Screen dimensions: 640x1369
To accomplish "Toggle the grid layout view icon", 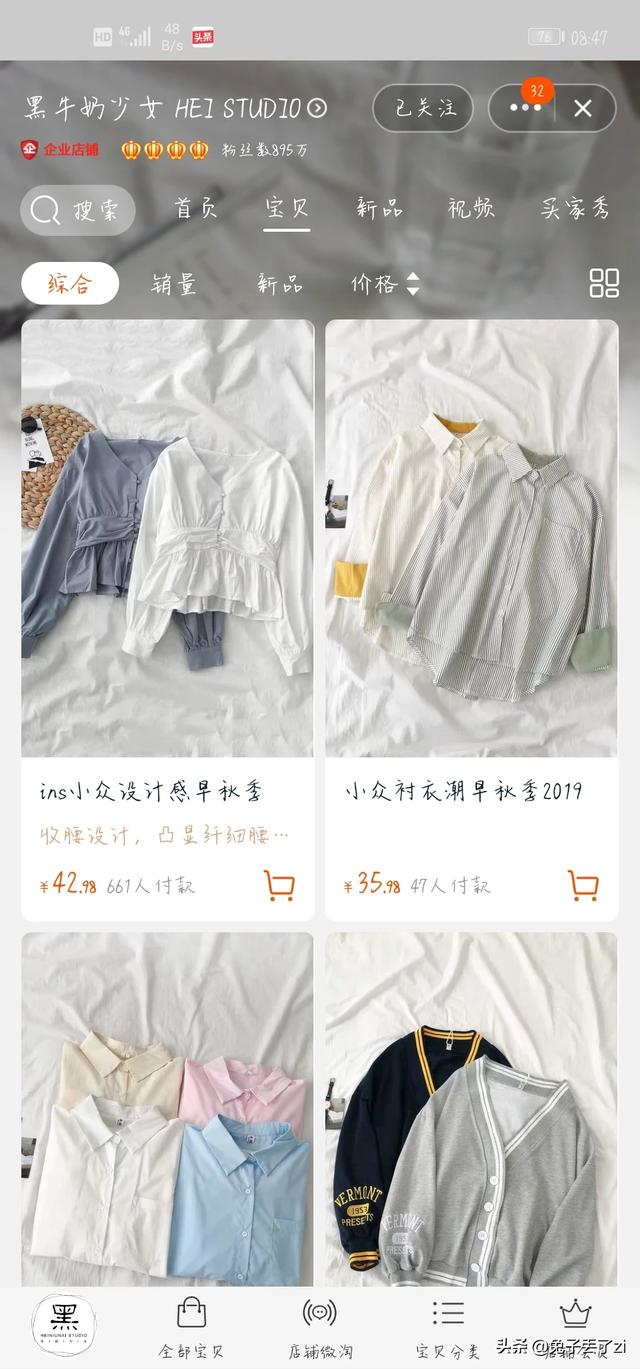I will click(x=604, y=283).
